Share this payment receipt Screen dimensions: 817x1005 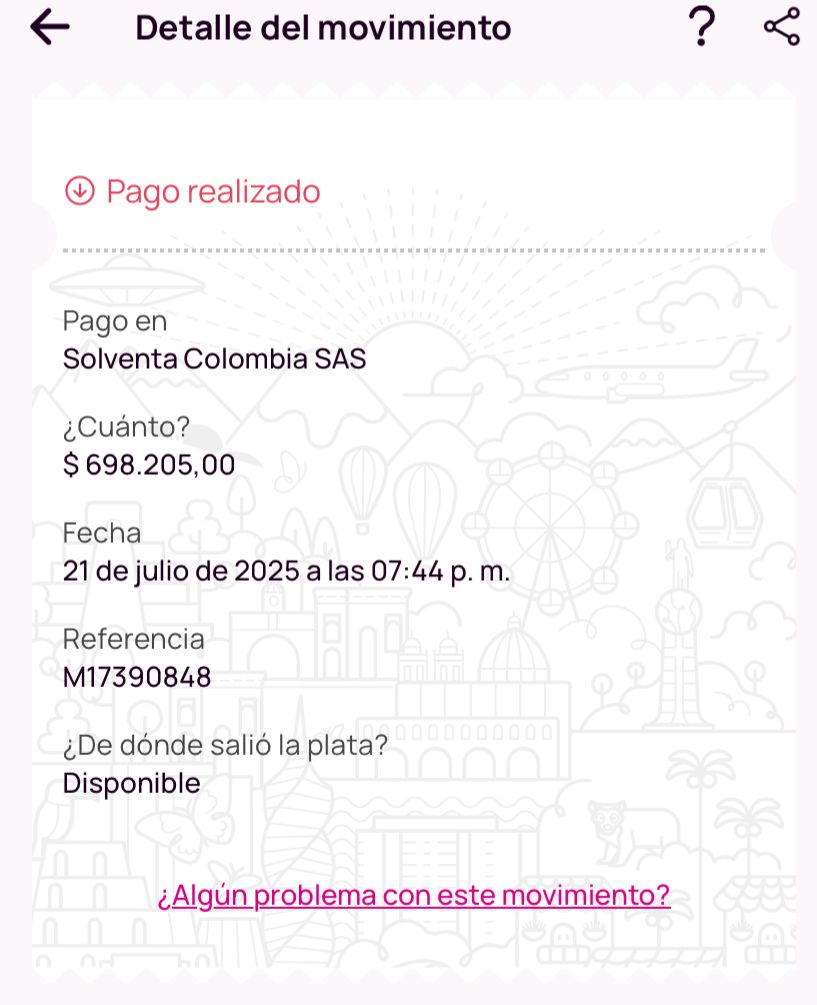(x=781, y=28)
